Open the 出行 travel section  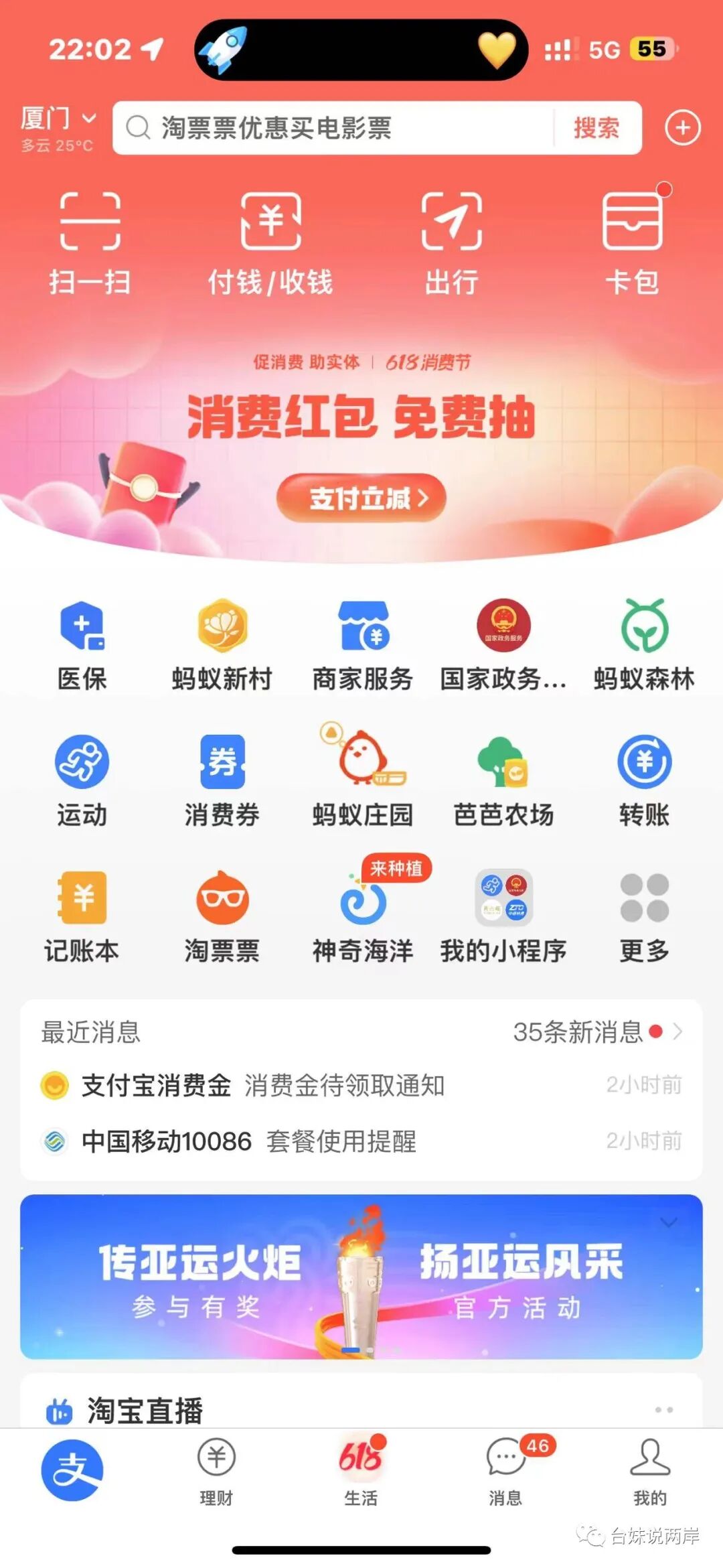pos(452,242)
